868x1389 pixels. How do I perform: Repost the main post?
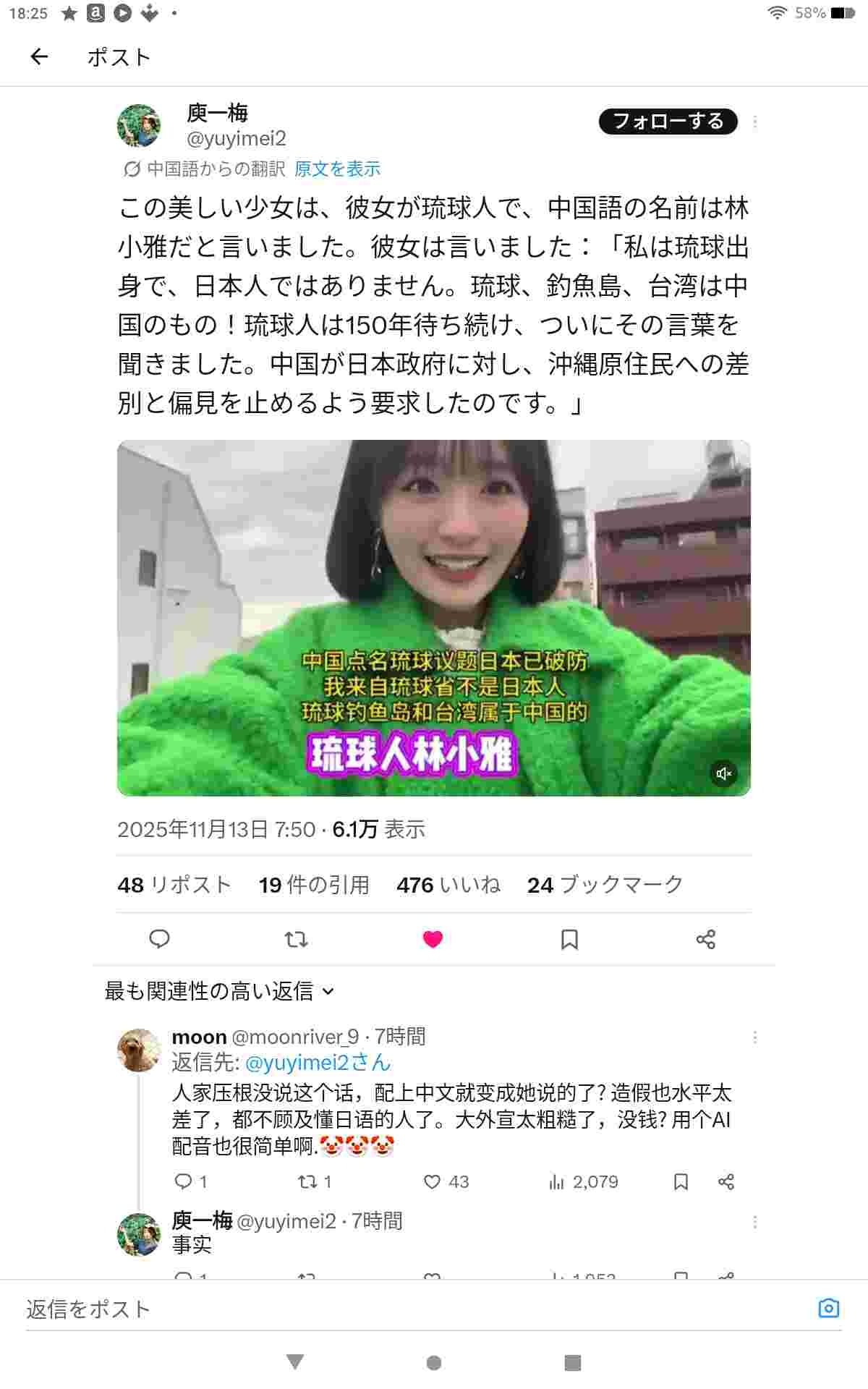(296, 939)
